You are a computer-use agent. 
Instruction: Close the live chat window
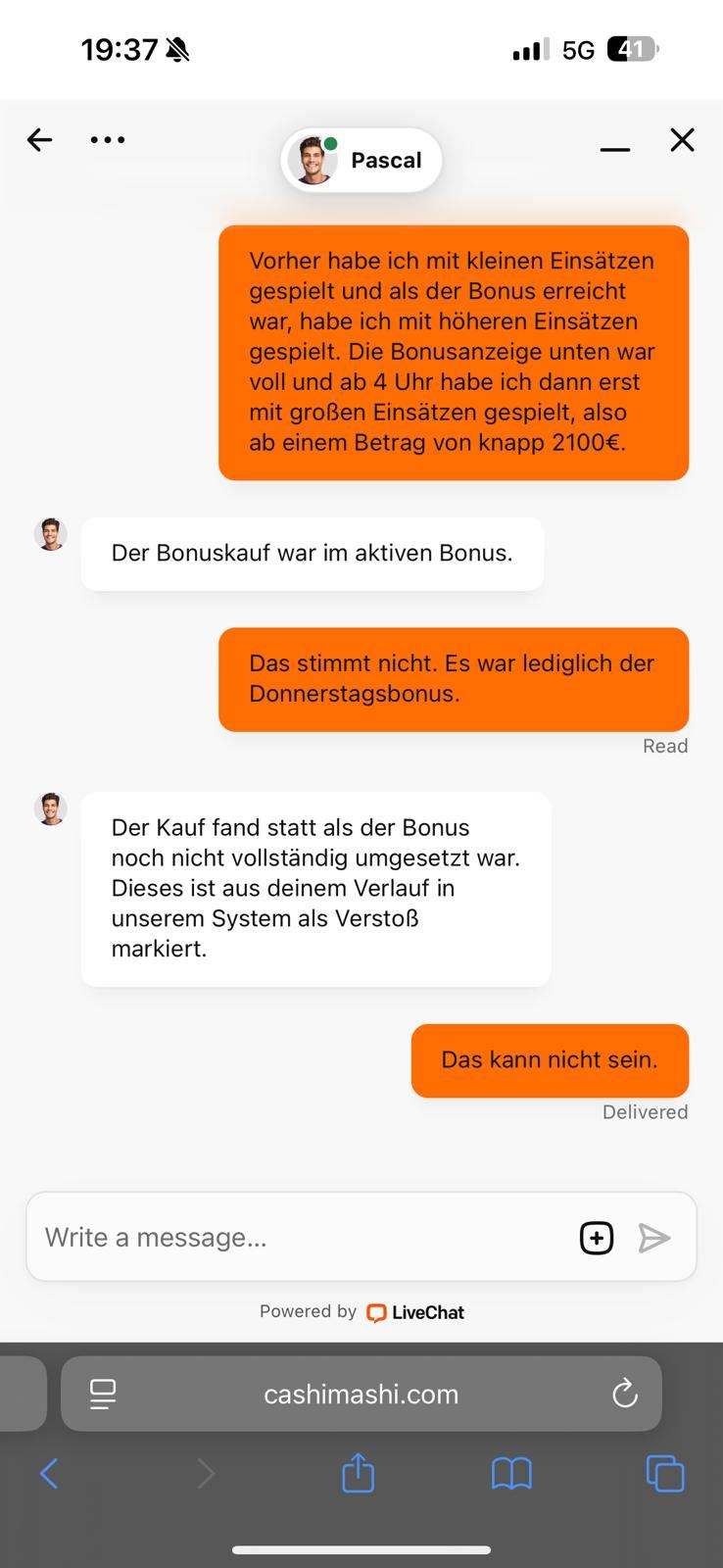[x=682, y=140]
